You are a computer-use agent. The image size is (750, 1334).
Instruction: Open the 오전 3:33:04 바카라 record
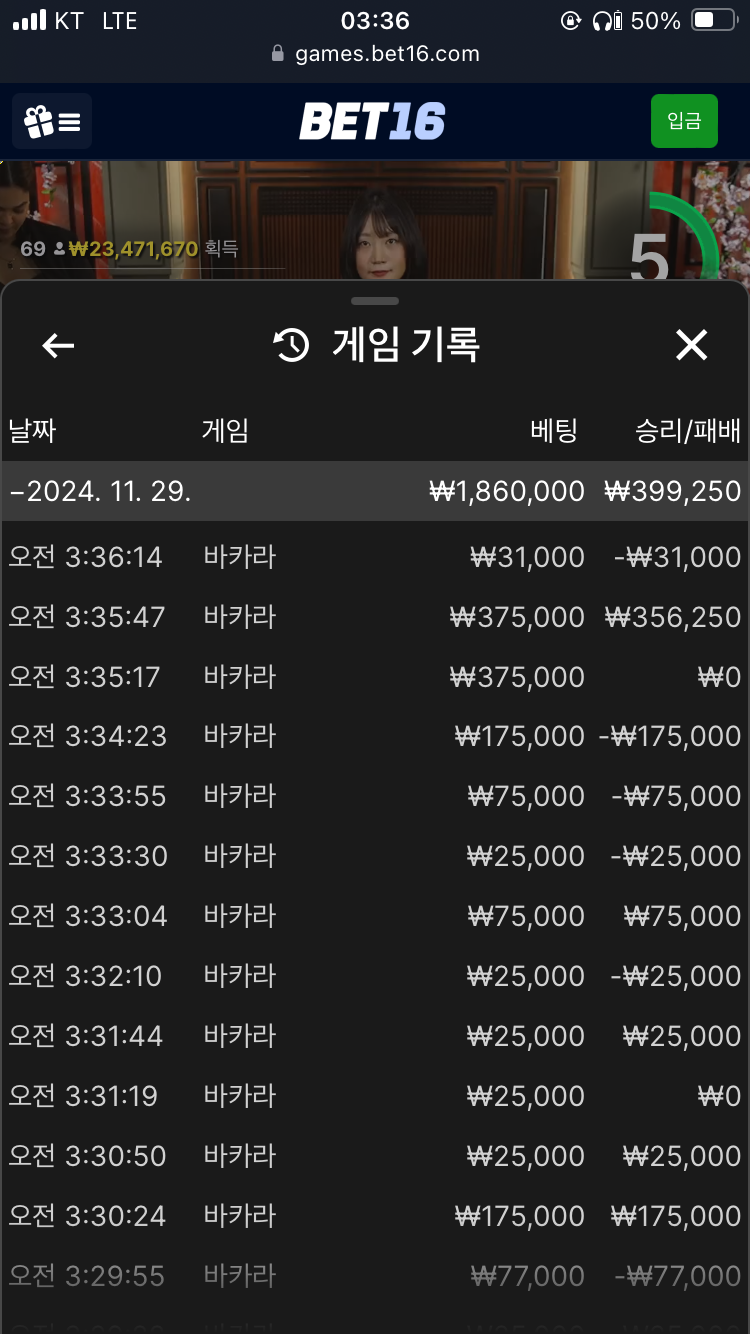375,917
